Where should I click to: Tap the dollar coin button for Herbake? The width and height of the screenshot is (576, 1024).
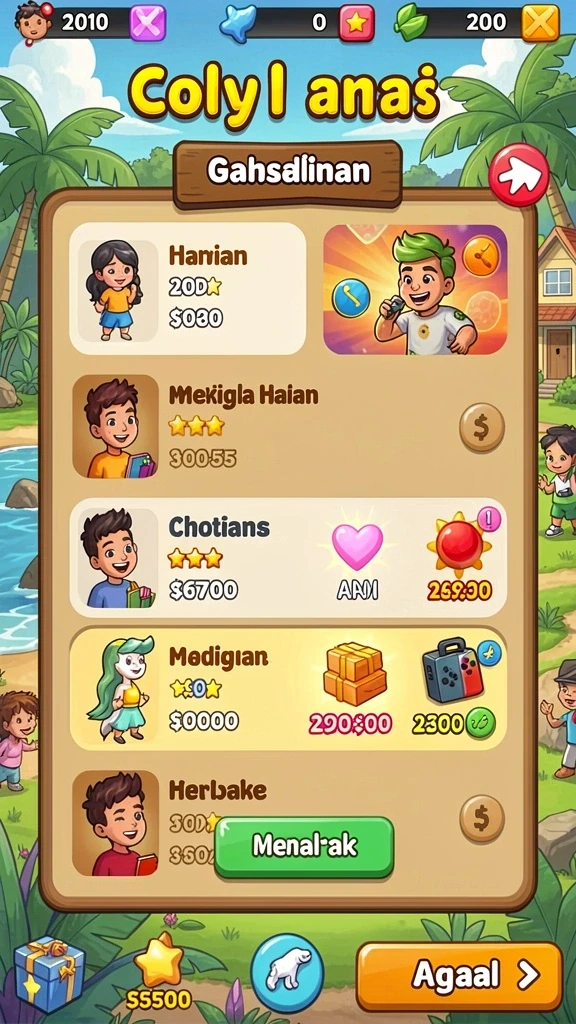(482, 819)
